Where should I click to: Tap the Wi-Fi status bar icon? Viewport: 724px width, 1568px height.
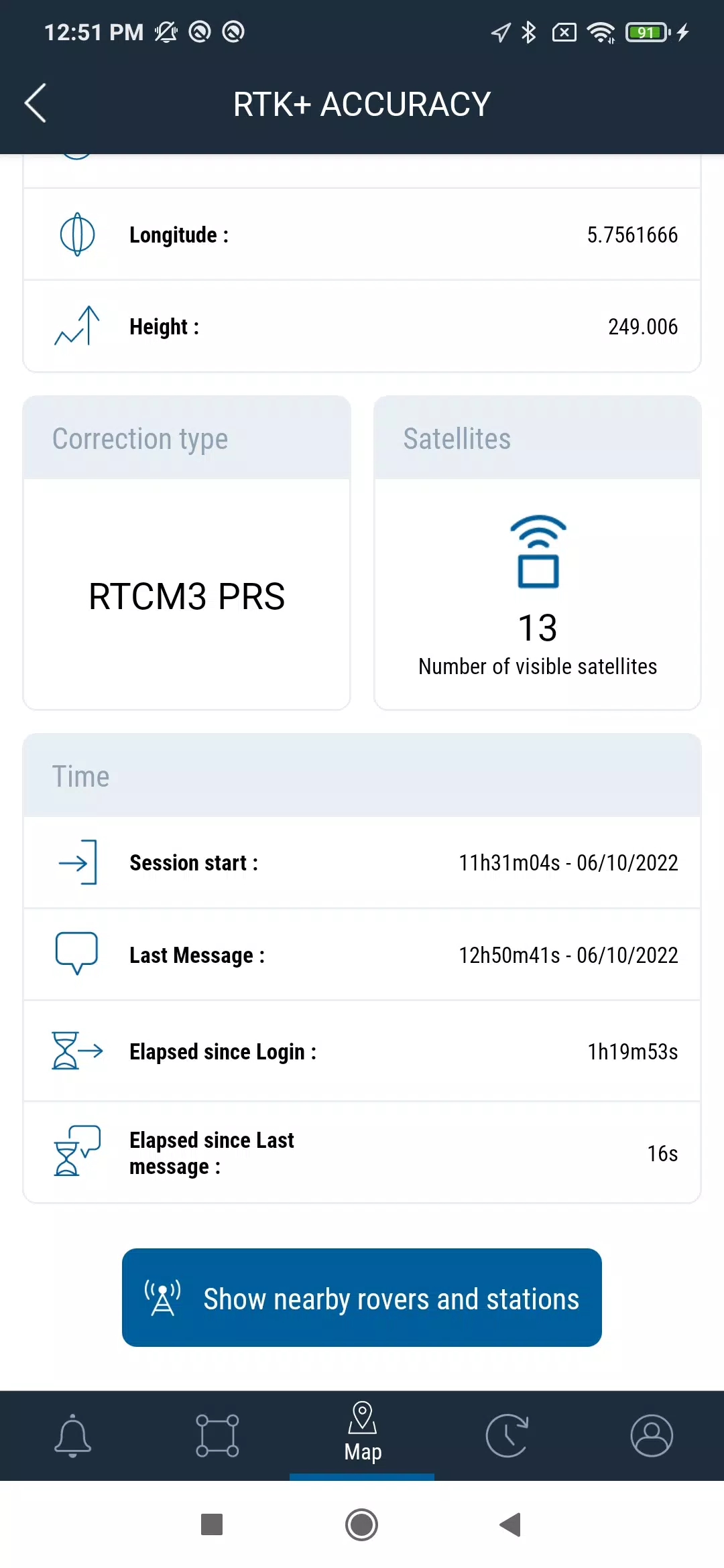tap(600, 31)
